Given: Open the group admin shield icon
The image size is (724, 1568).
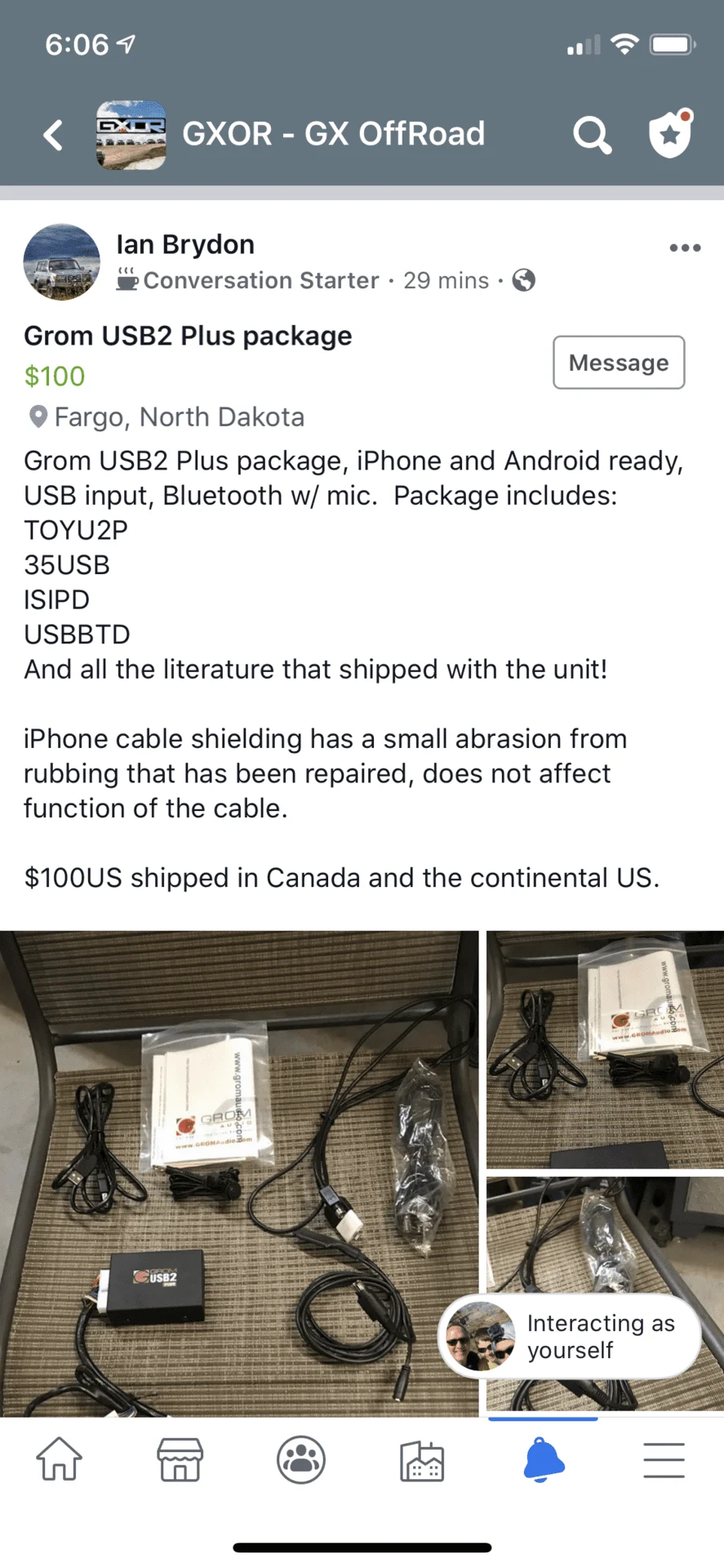Looking at the screenshot, I should point(670,133).
